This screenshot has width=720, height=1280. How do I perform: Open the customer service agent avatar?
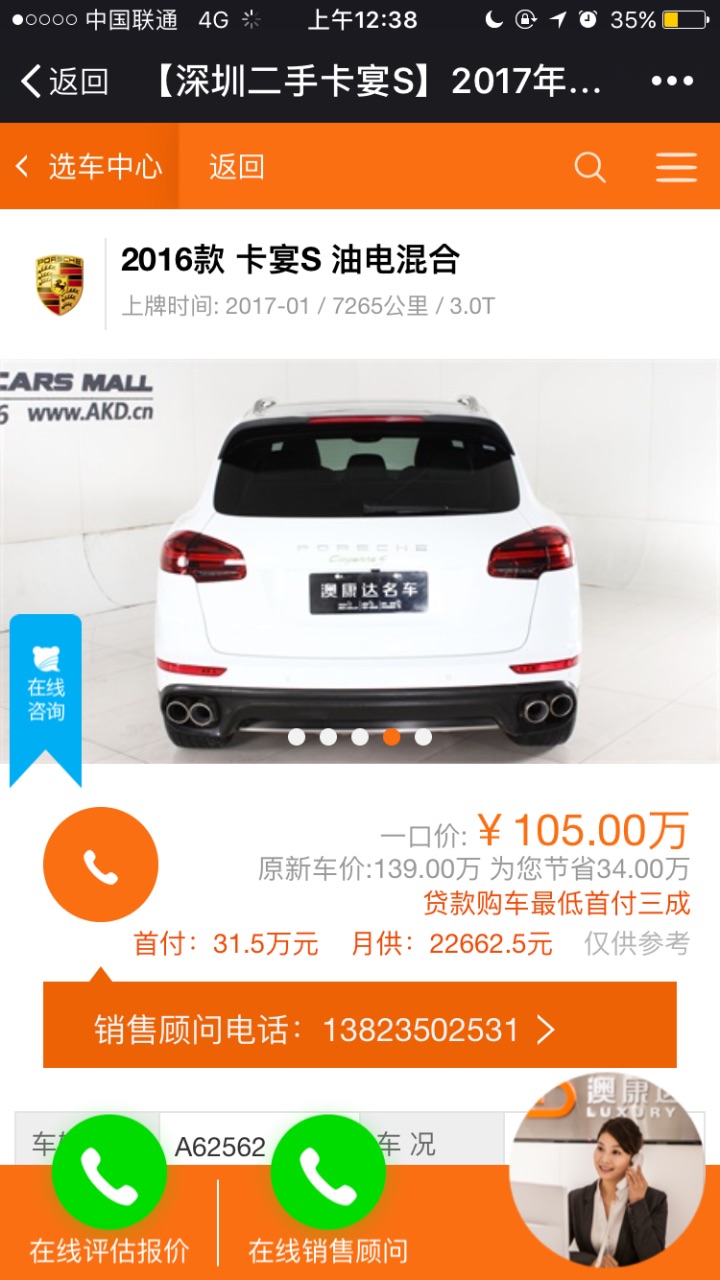612,1175
